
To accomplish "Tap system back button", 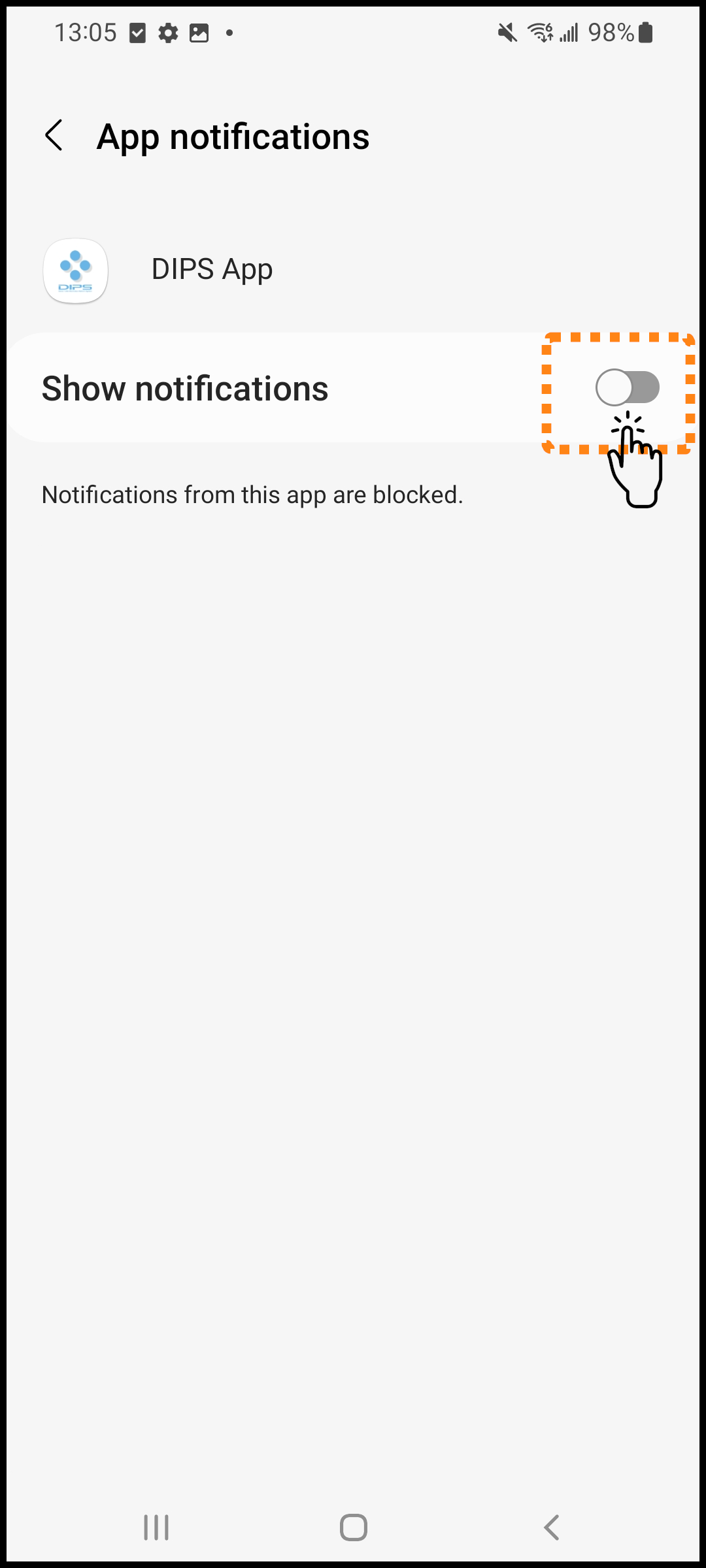I will (x=551, y=1527).
